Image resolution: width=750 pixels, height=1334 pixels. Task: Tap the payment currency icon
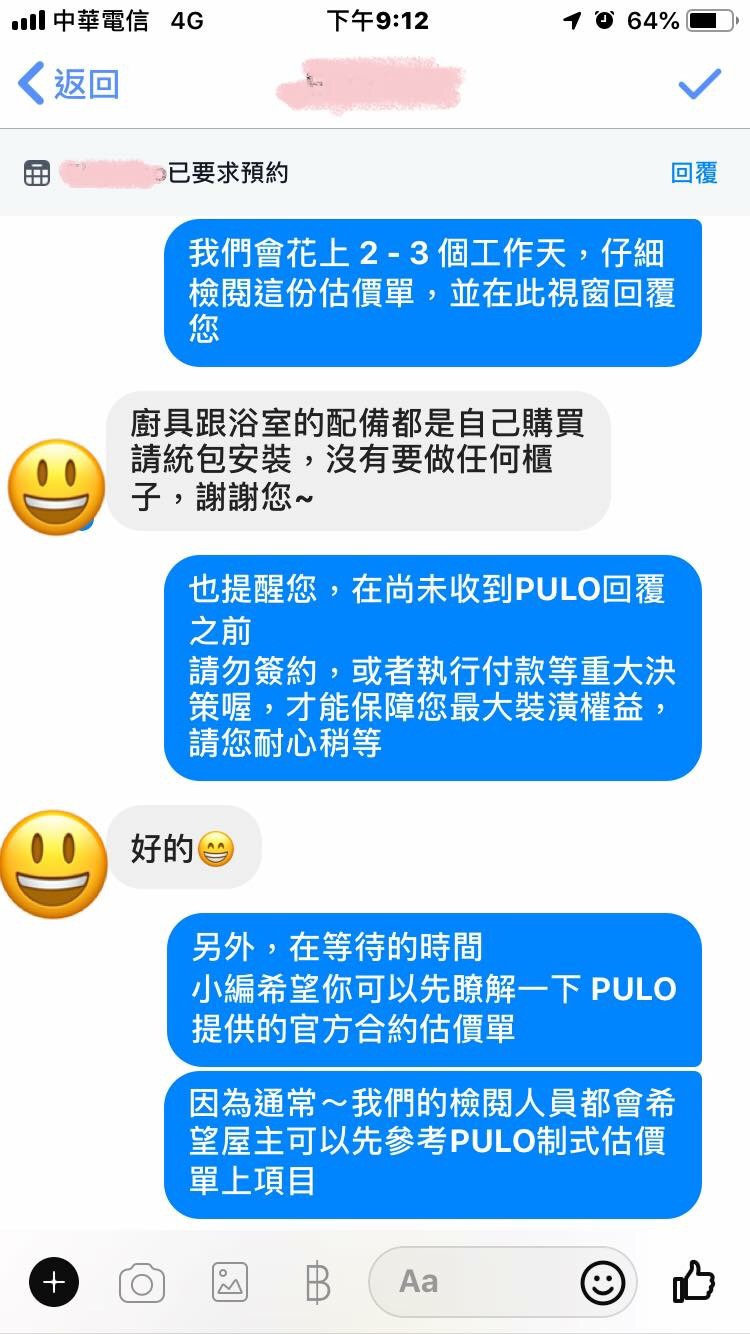(x=317, y=1282)
